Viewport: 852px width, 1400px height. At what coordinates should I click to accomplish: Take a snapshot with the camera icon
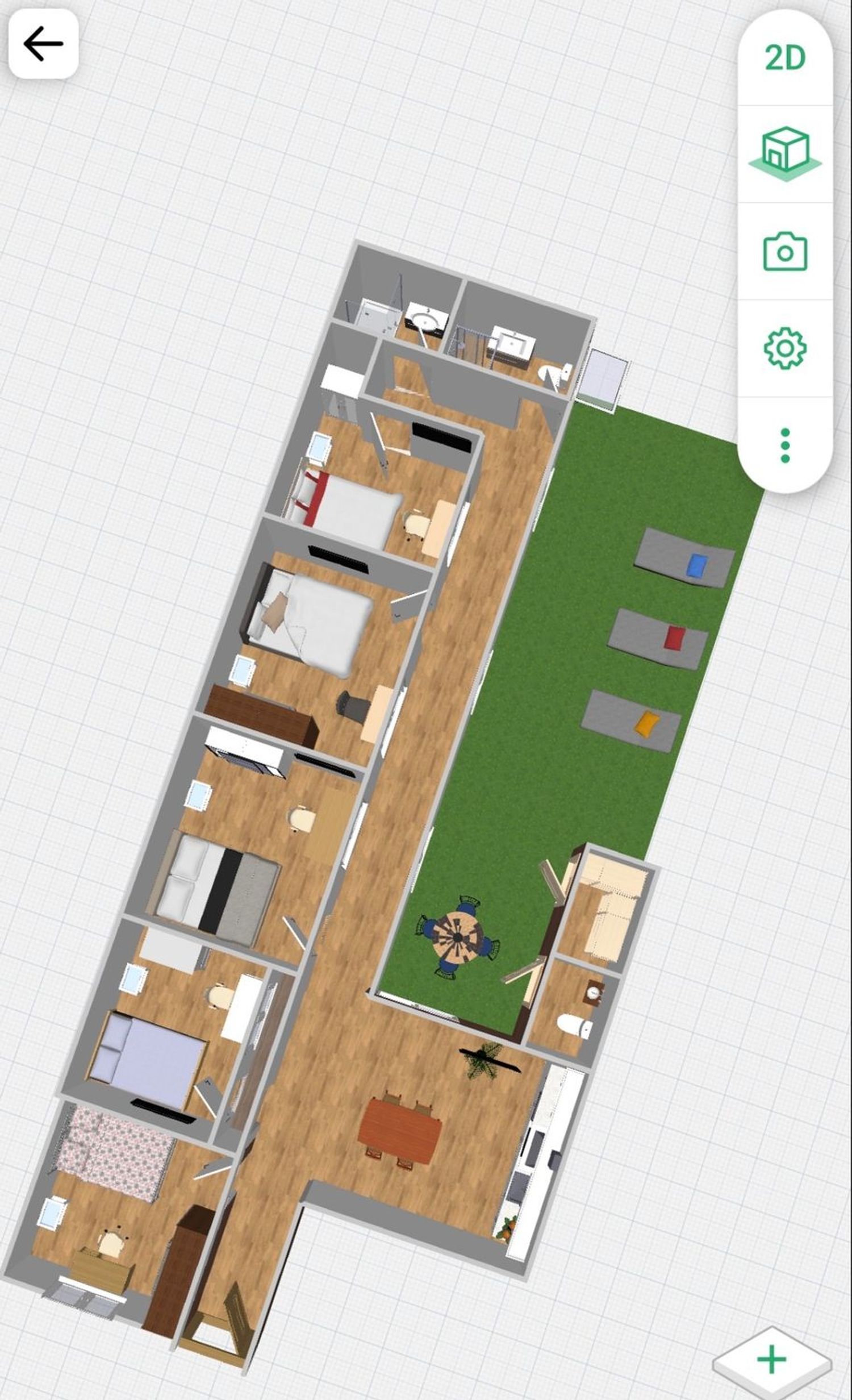point(785,251)
